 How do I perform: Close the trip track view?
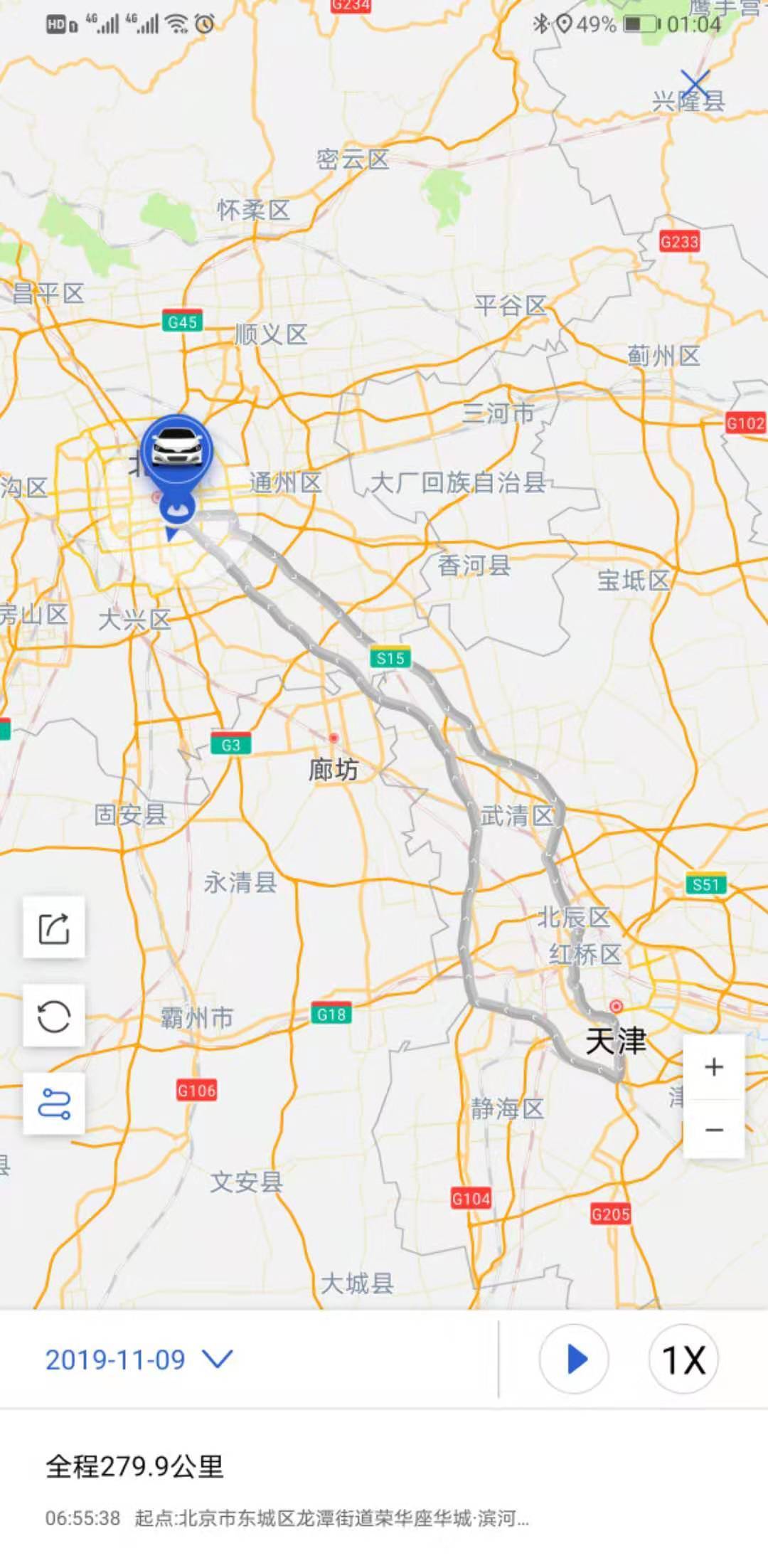[x=695, y=85]
